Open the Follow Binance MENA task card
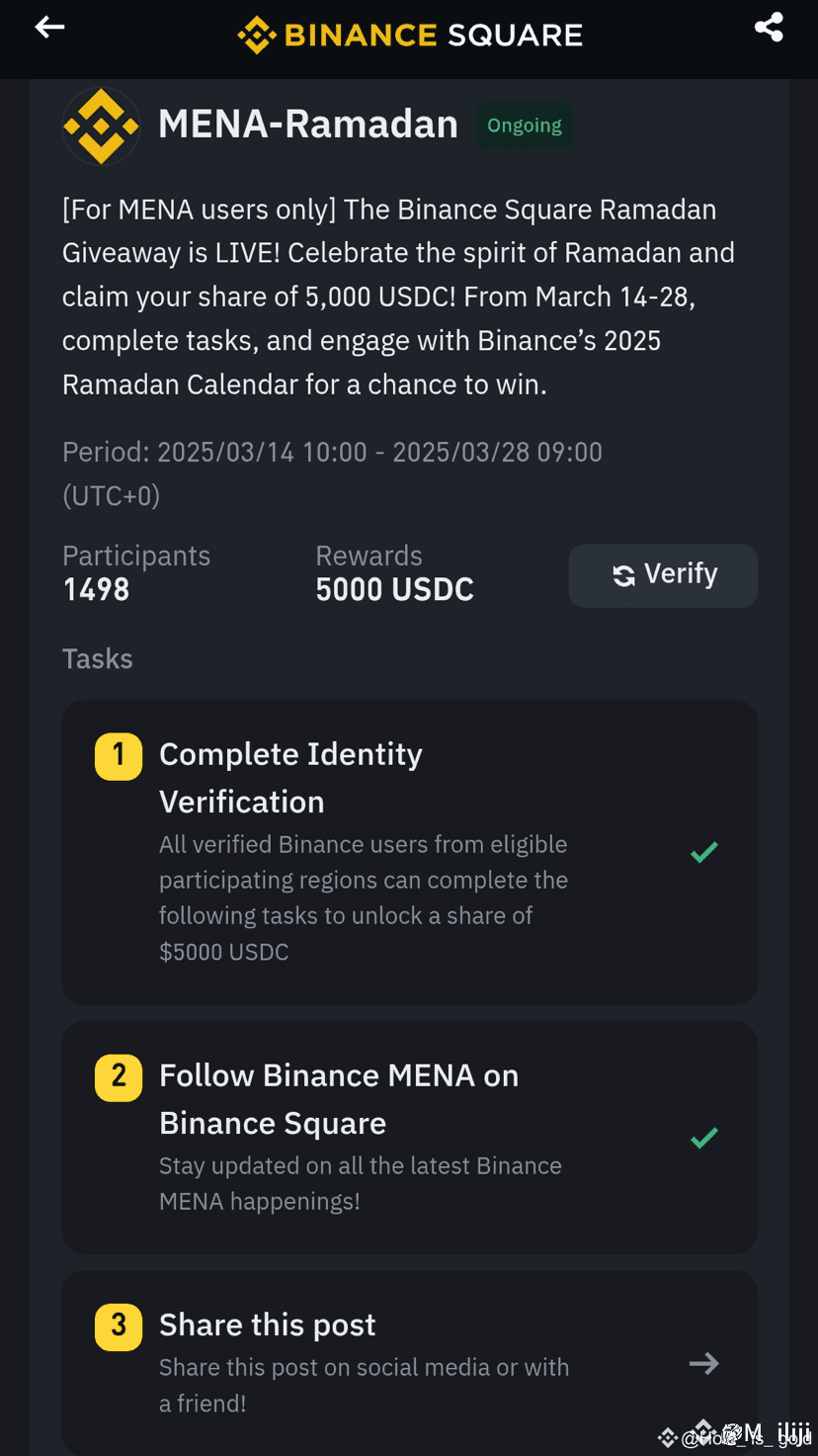Screen dimensions: 818x1456 pos(409,1136)
